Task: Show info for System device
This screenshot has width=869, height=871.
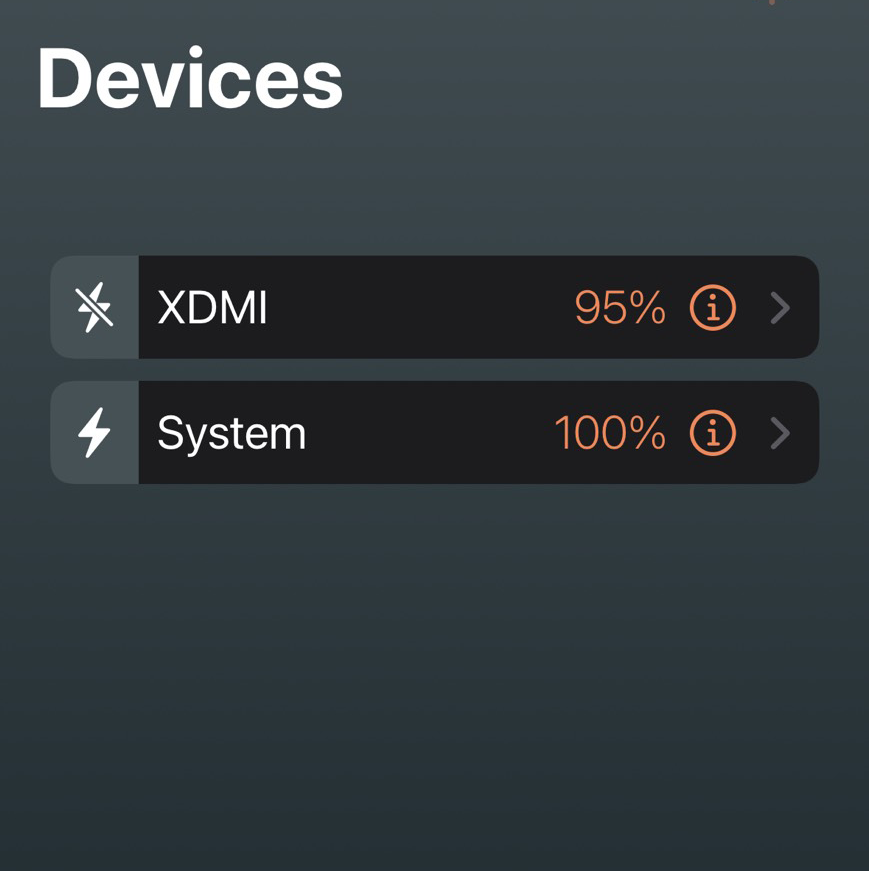Action: click(x=713, y=433)
